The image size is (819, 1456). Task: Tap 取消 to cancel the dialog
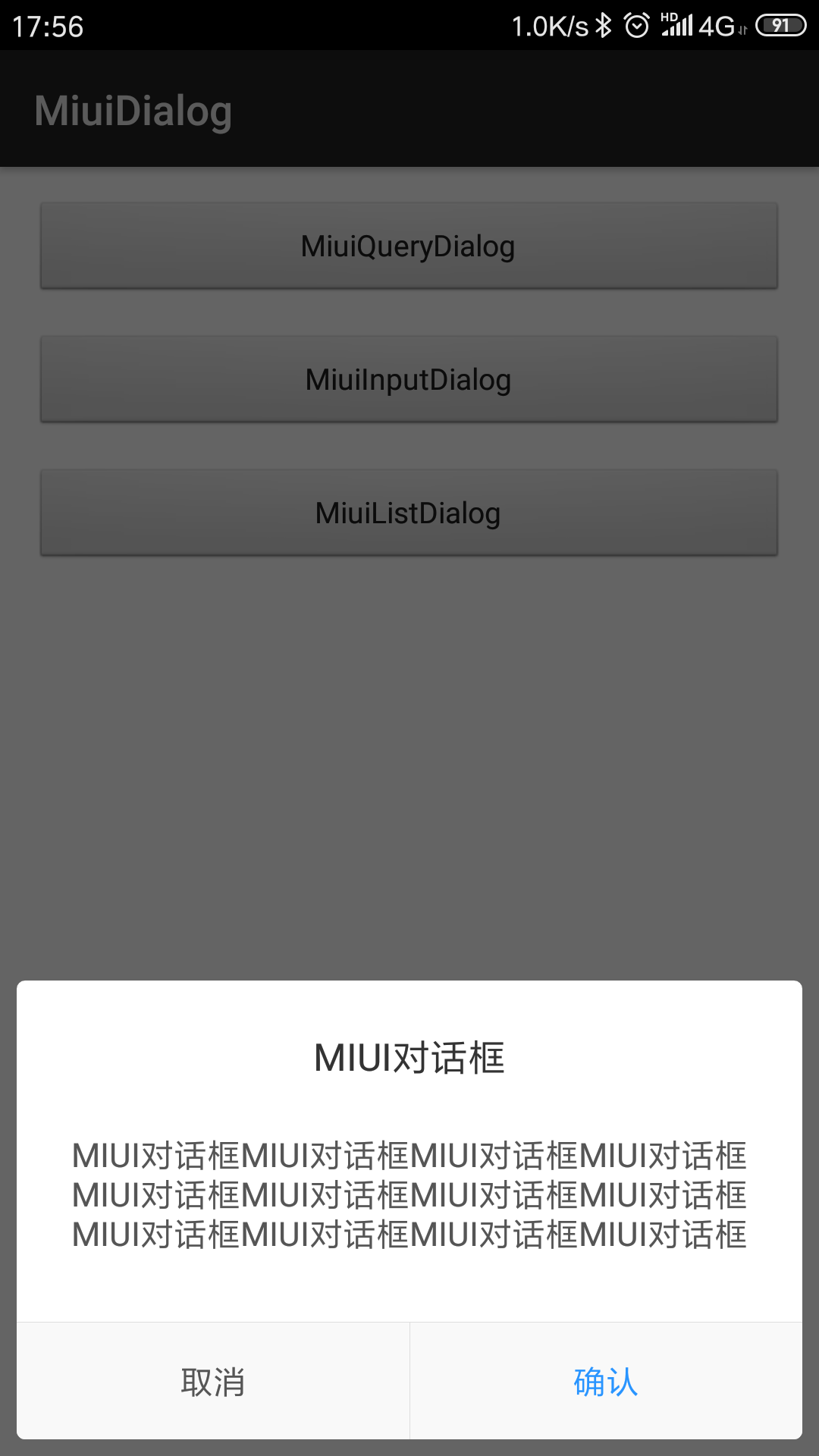(213, 1382)
